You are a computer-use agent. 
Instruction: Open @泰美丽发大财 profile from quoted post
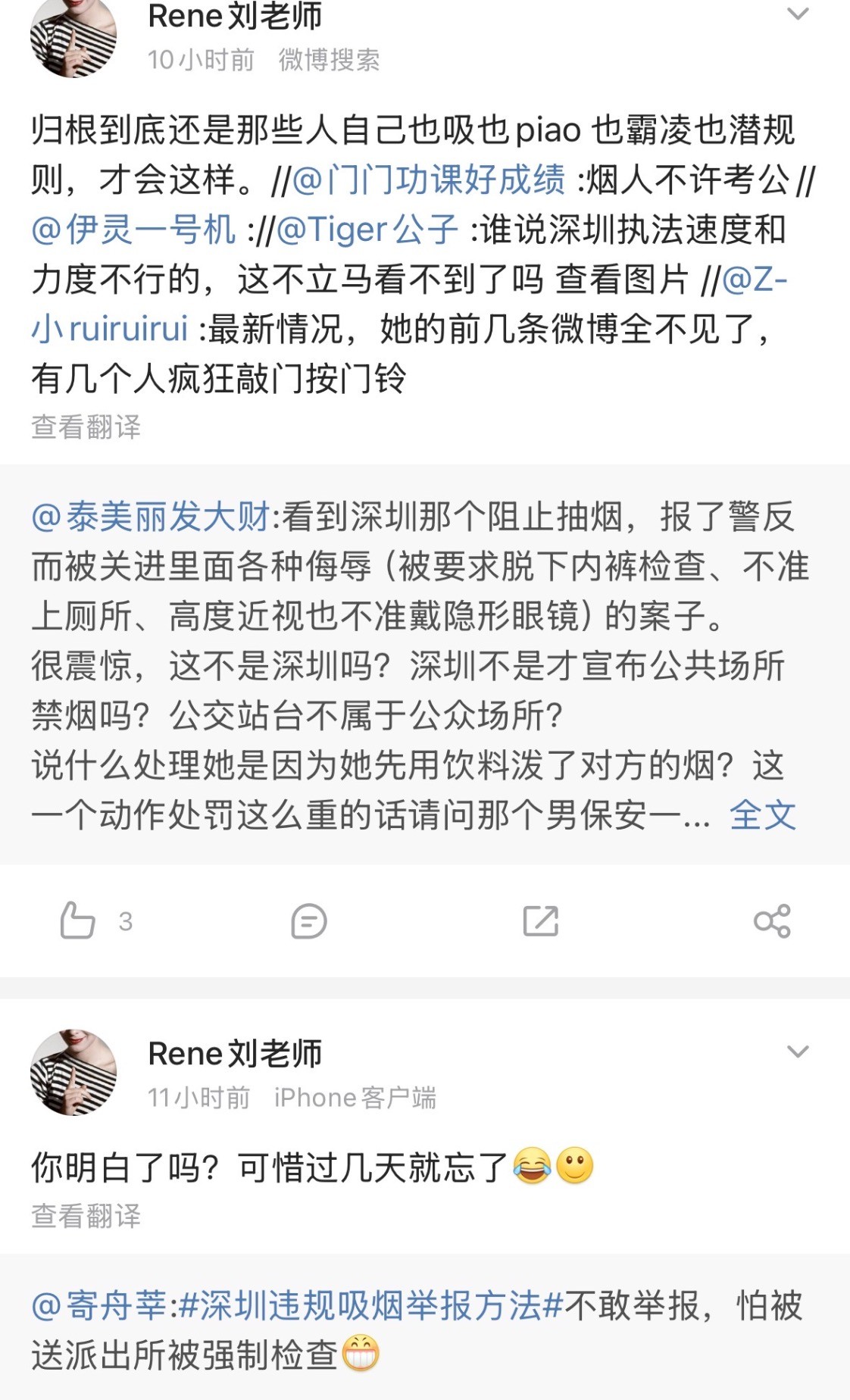click(x=151, y=517)
